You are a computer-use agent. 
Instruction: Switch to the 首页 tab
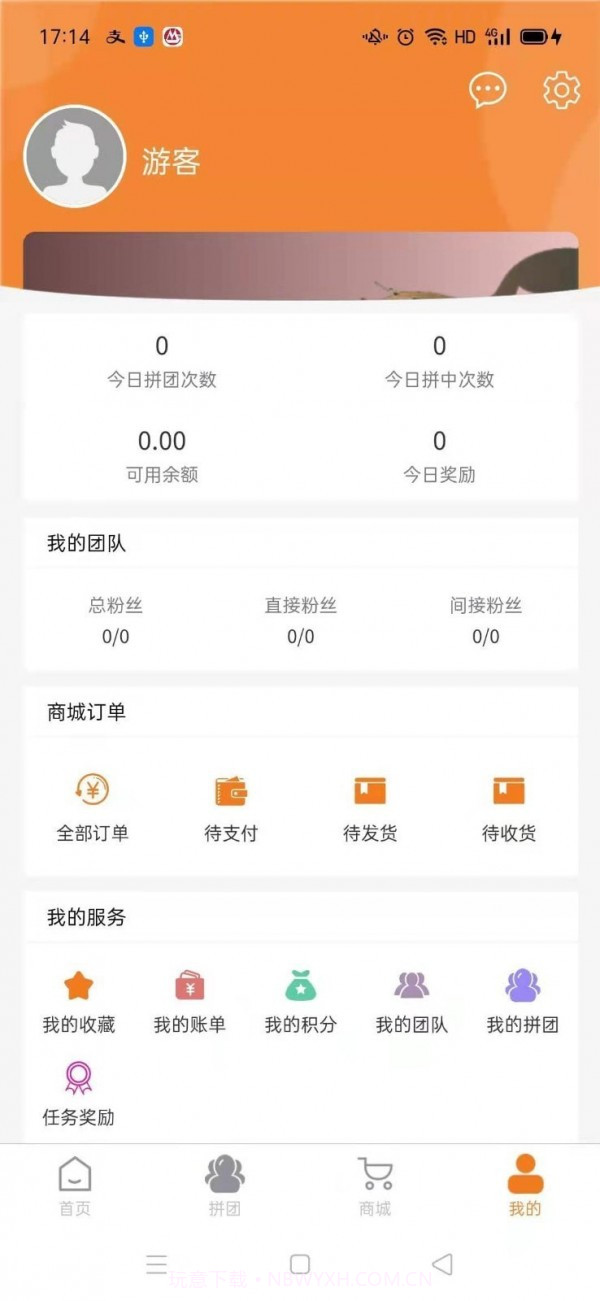75,1186
